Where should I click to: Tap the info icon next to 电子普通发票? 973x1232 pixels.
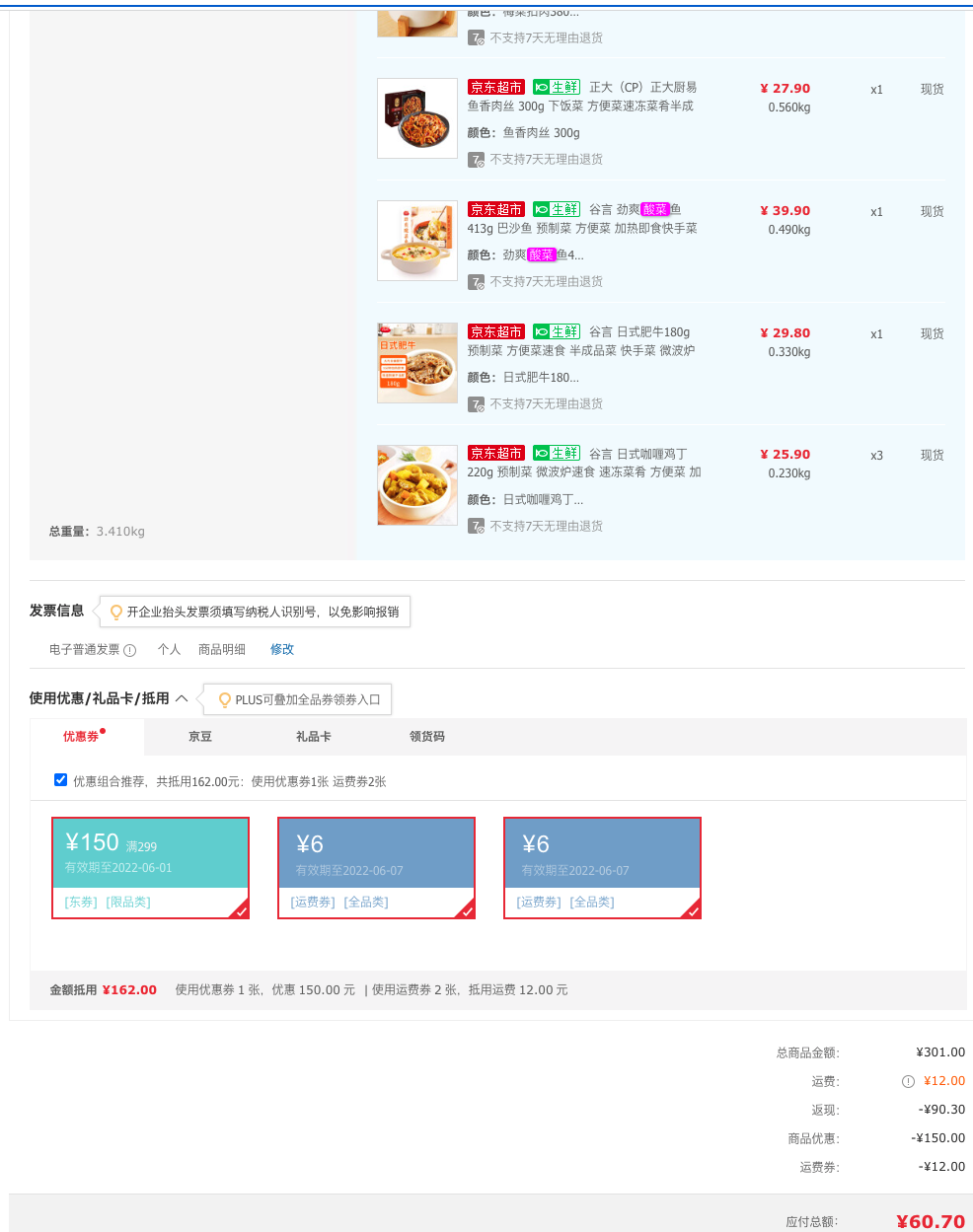click(129, 650)
